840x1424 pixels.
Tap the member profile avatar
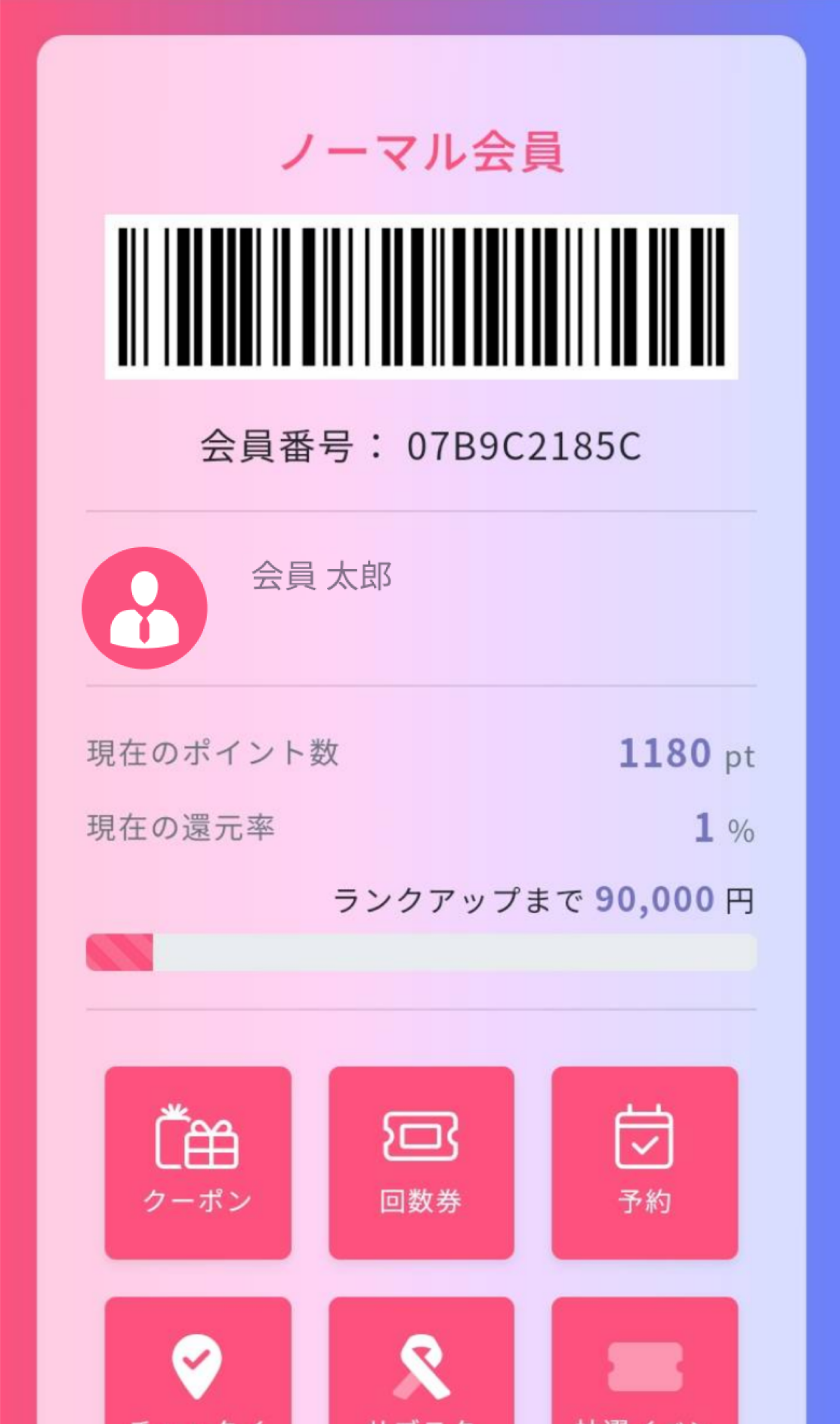[144, 608]
